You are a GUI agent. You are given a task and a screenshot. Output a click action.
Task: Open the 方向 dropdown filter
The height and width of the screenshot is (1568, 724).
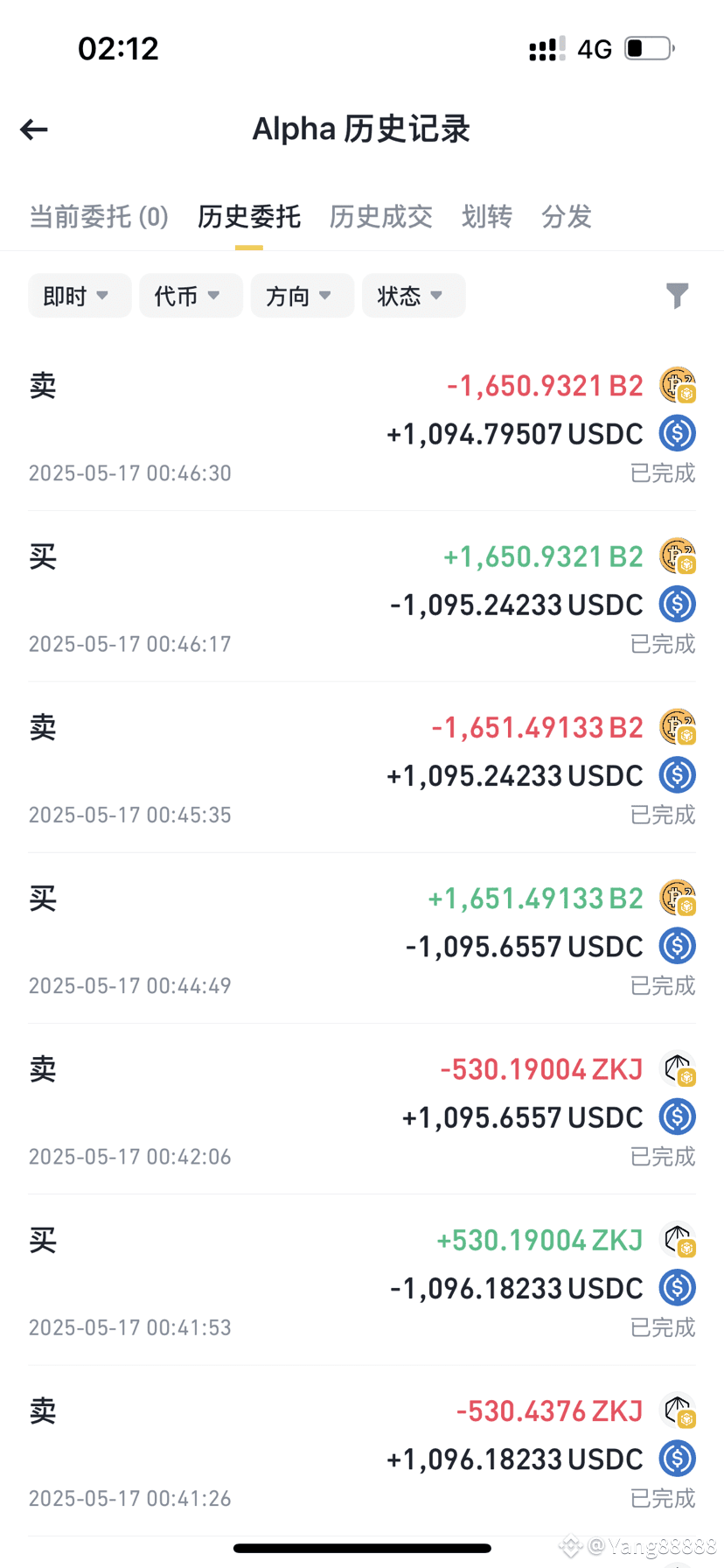click(303, 296)
